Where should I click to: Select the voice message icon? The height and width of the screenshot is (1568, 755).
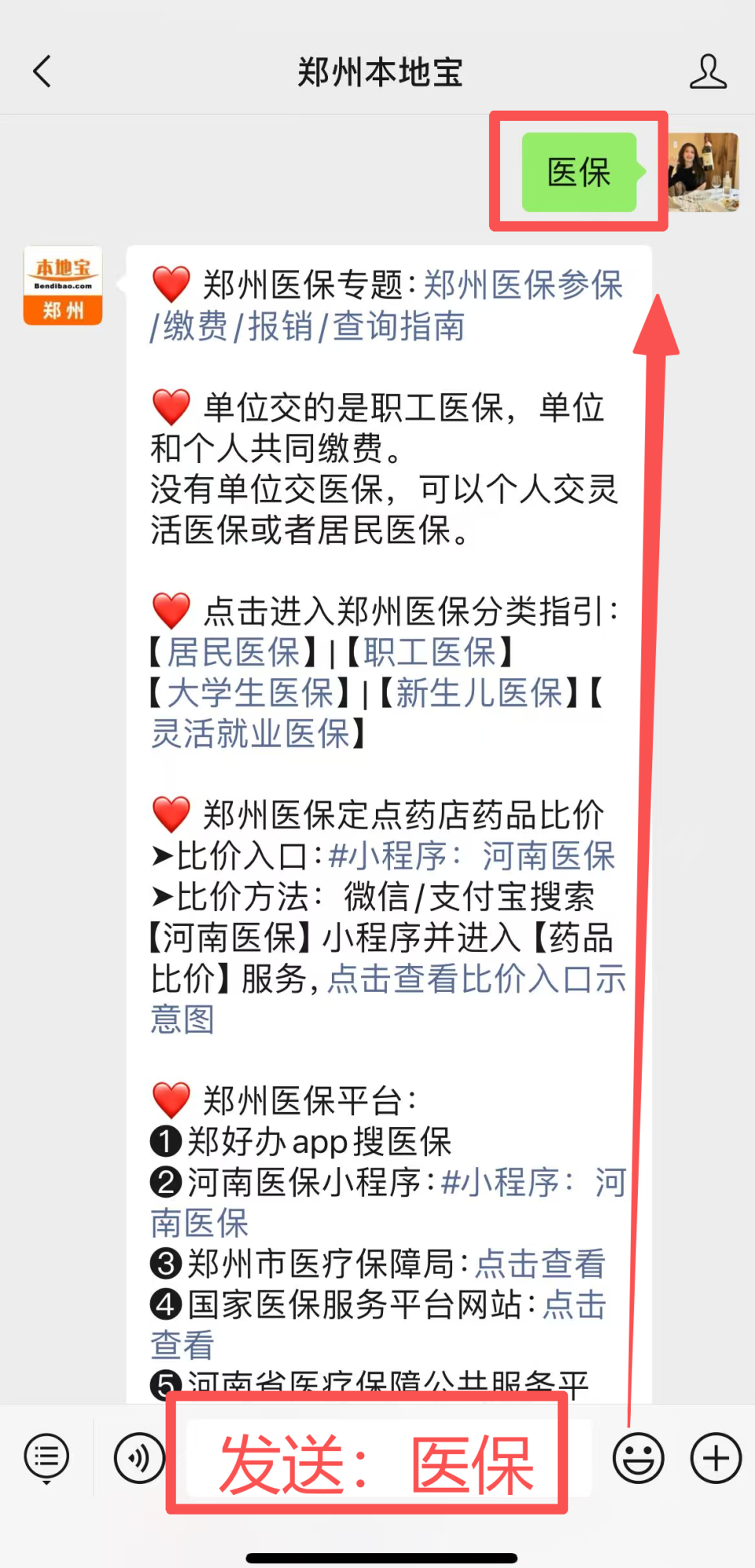tap(138, 1457)
